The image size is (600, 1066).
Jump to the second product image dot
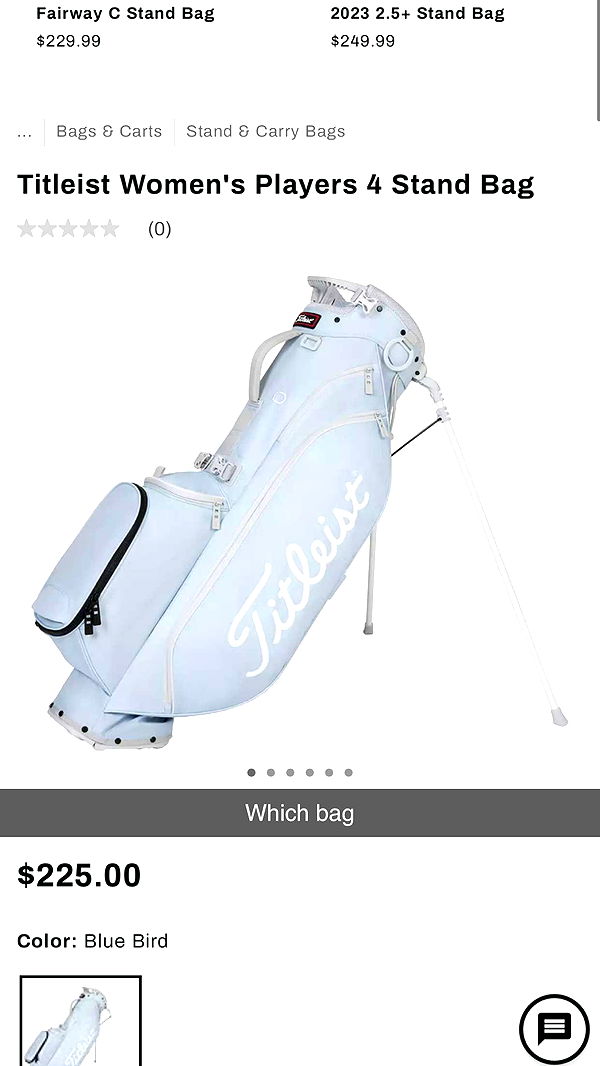click(271, 773)
